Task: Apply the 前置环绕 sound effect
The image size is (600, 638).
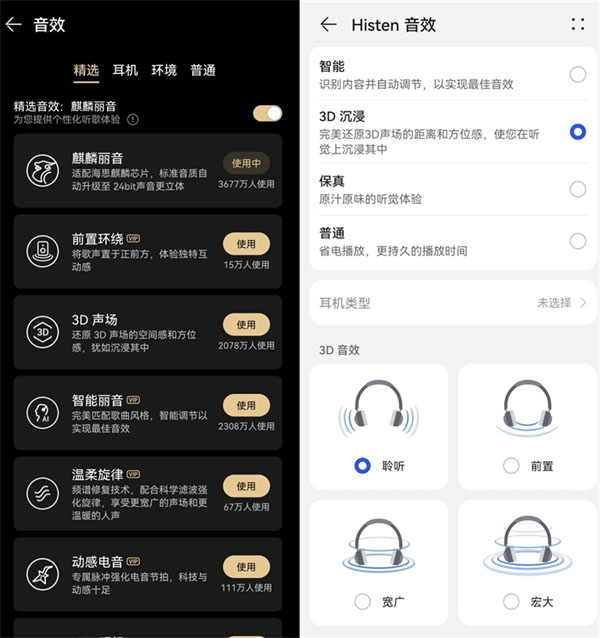Action: click(246, 244)
